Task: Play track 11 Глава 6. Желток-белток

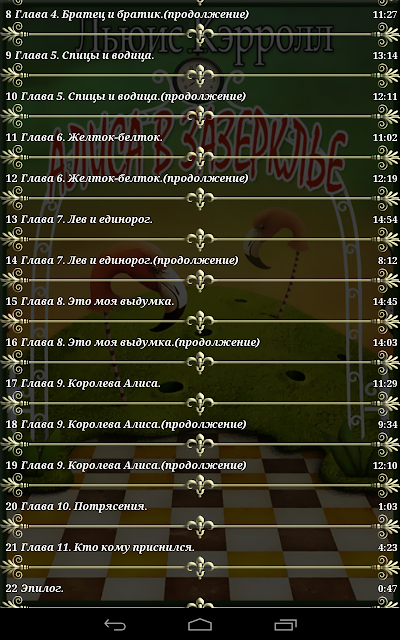Action: click(x=200, y=138)
